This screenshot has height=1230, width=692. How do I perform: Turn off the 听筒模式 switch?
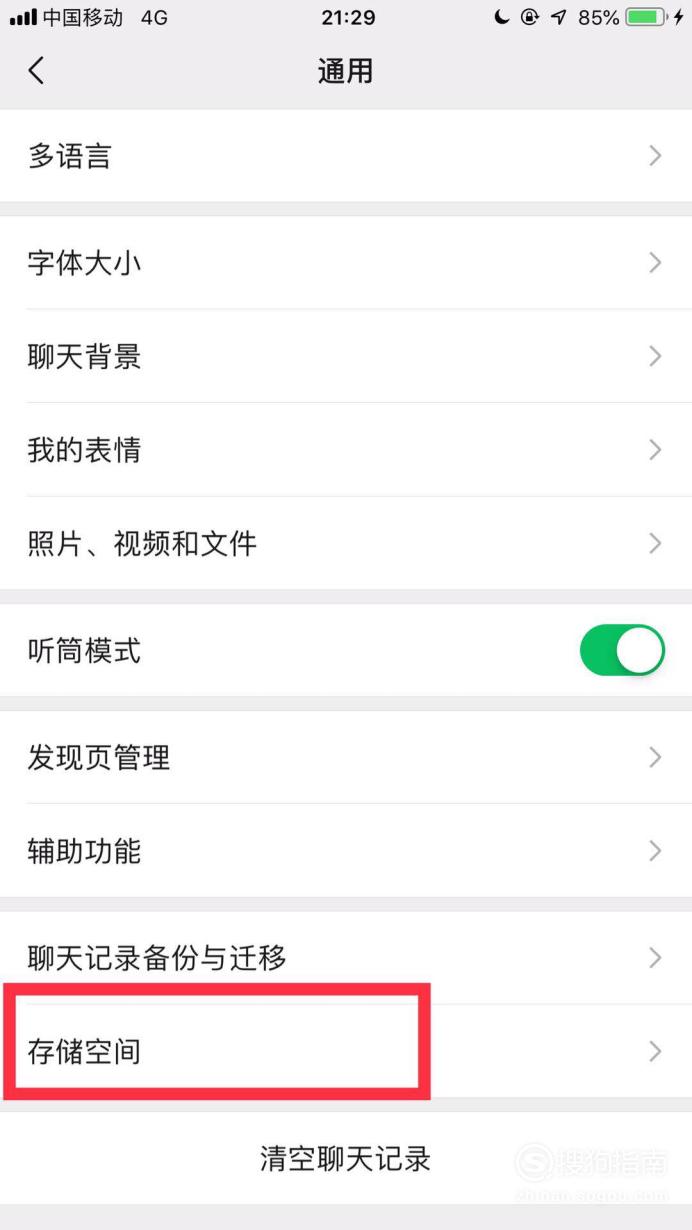[622, 651]
